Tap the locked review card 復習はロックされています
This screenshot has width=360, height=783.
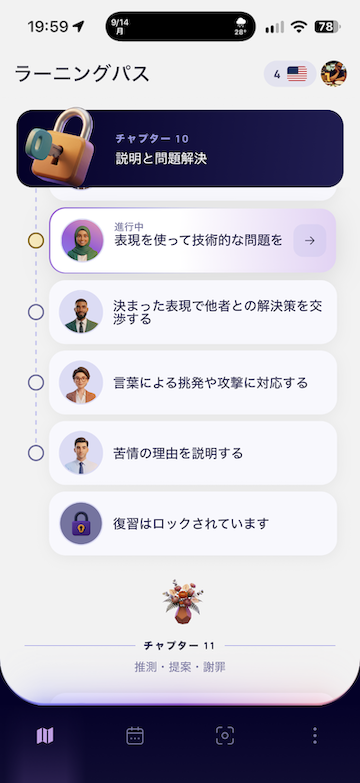(x=193, y=523)
